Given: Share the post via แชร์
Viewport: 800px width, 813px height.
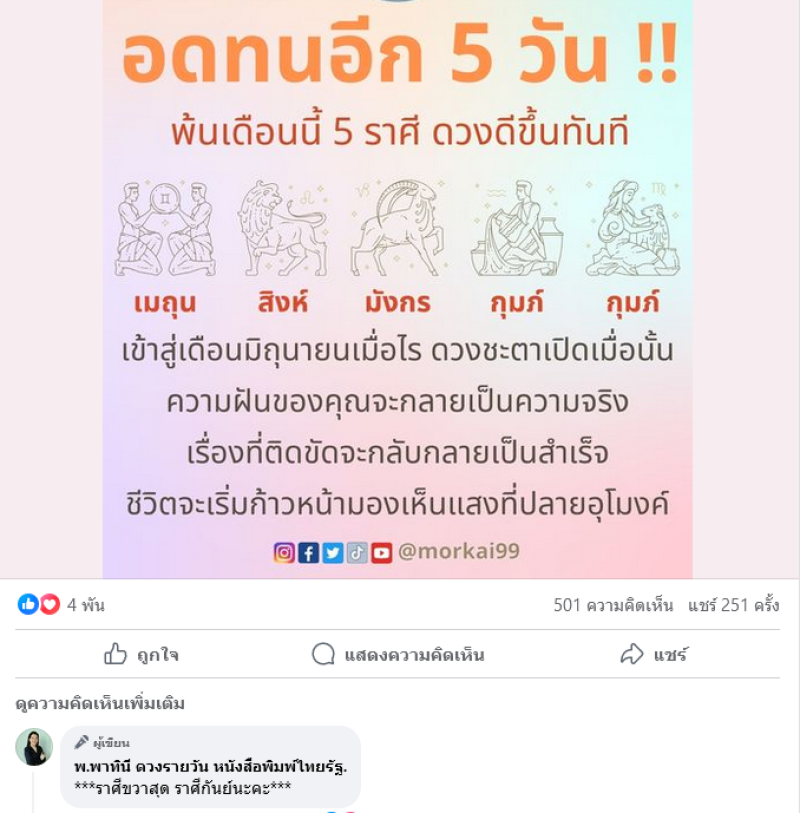Looking at the screenshot, I should pyautogui.click(x=654, y=655).
